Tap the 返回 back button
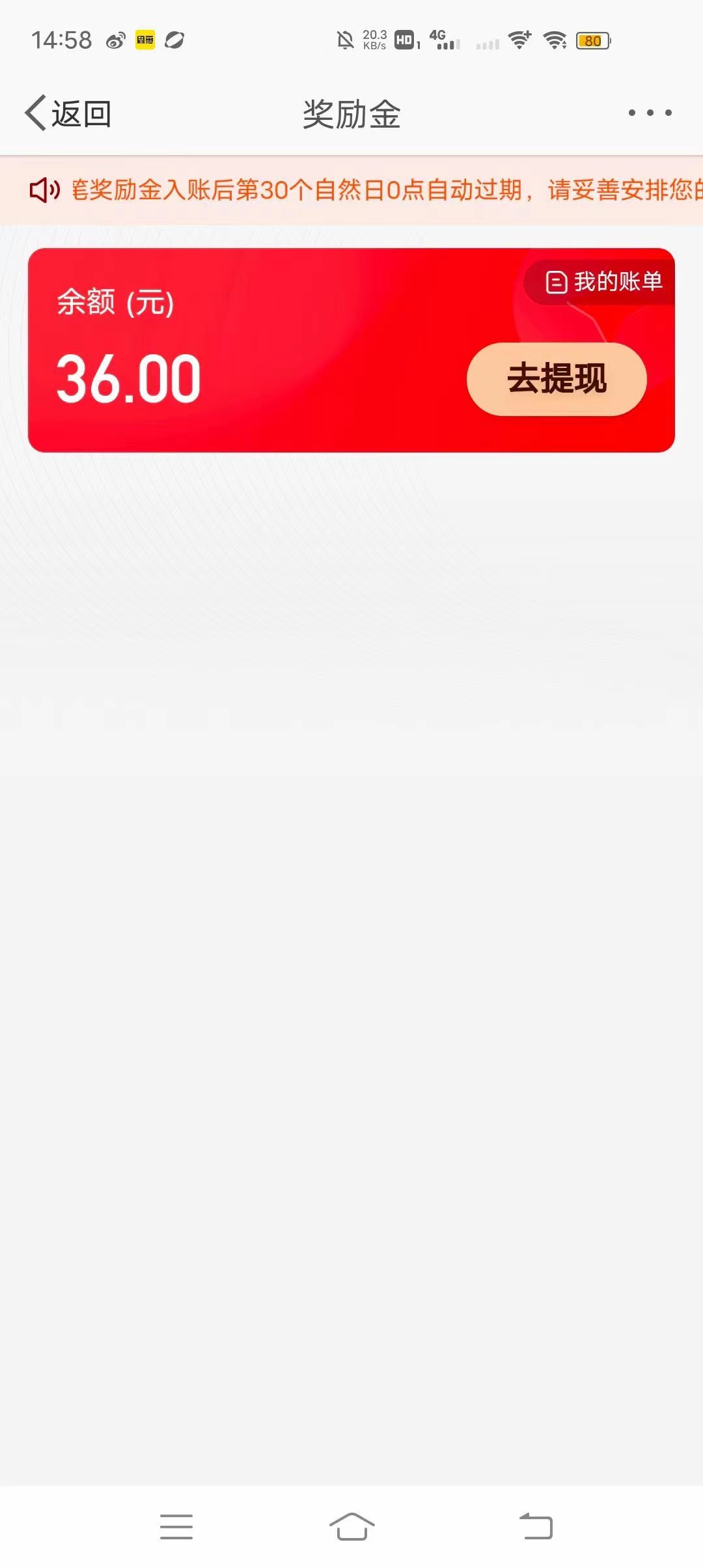Screen dimensions: 703x1568 [x=68, y=113]
